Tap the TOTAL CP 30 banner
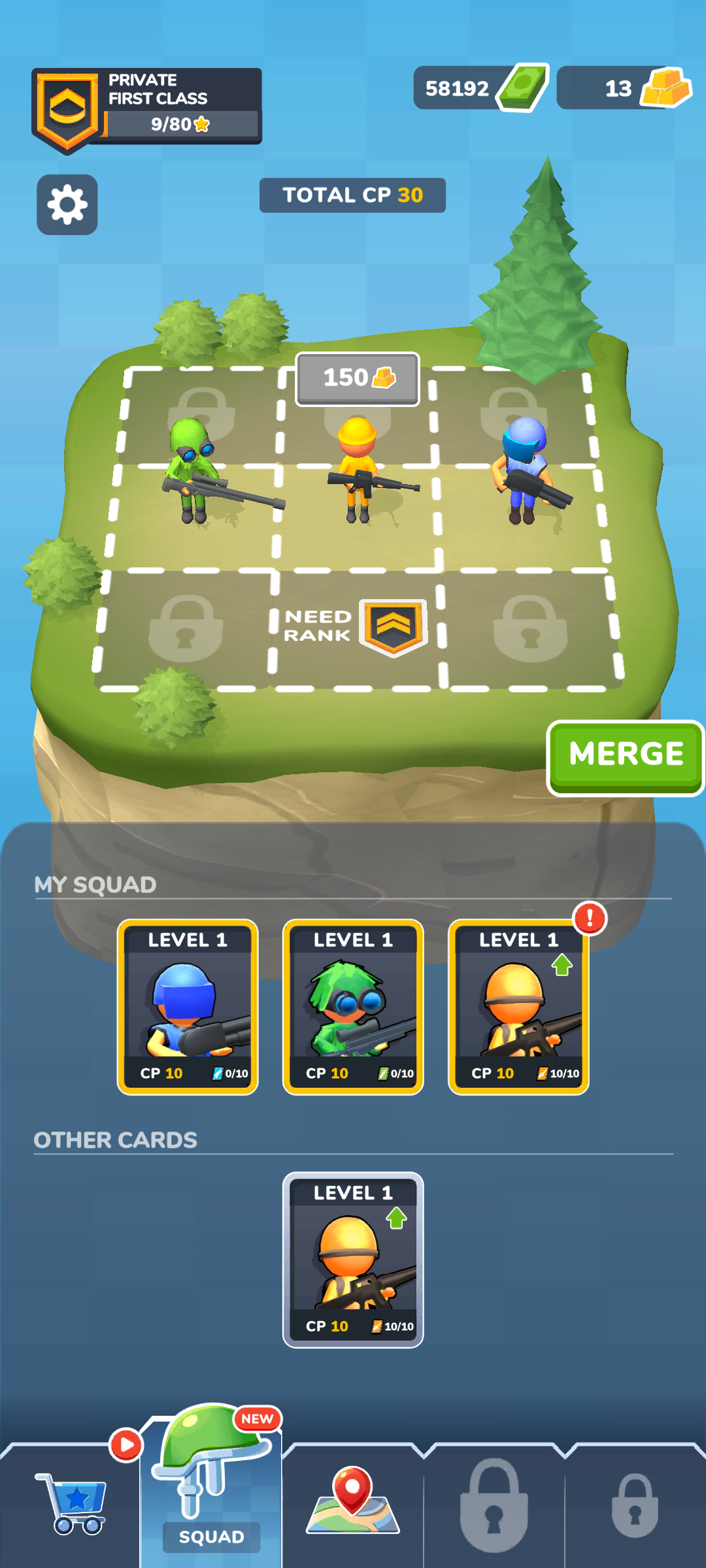Image resolution: width=706 pixels, height=1568 pixels. point(352,195)
